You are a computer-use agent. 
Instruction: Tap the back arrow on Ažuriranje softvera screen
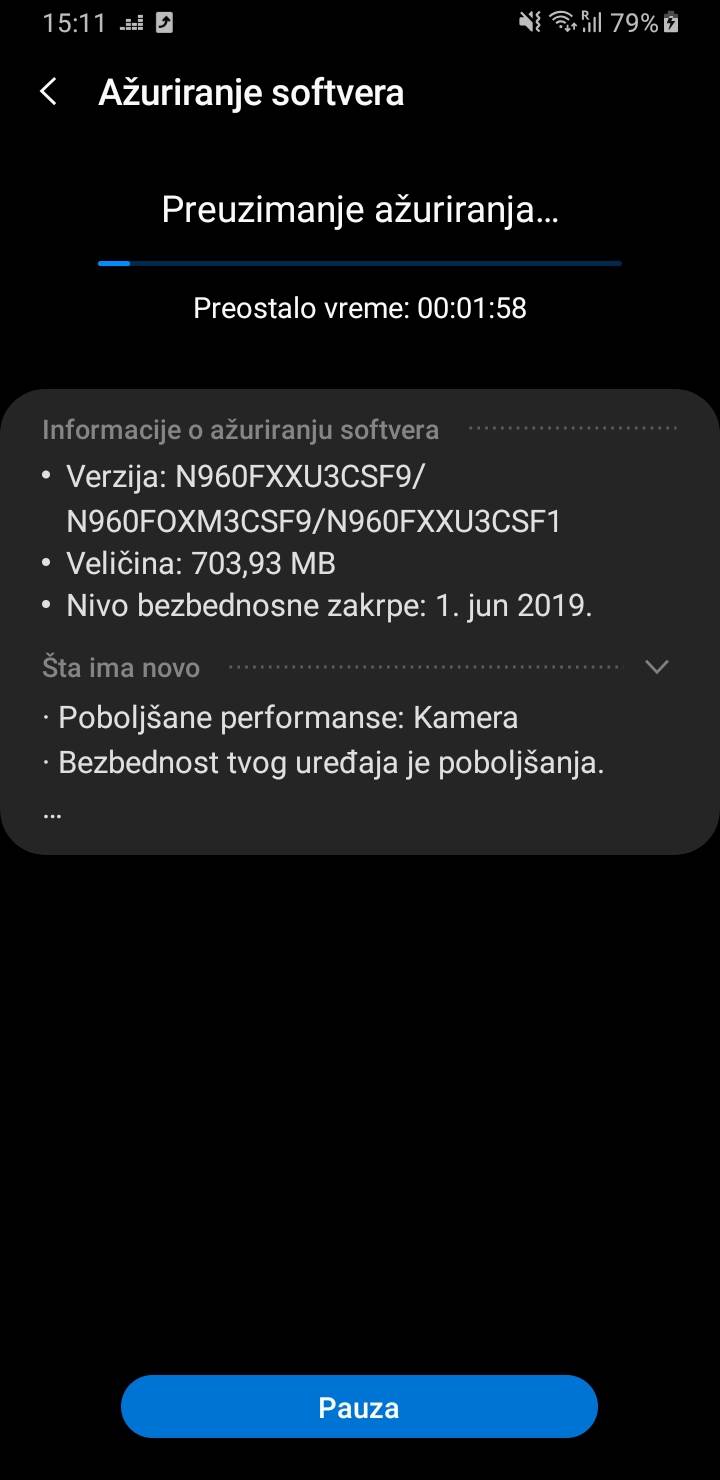[x=47, y=92]
